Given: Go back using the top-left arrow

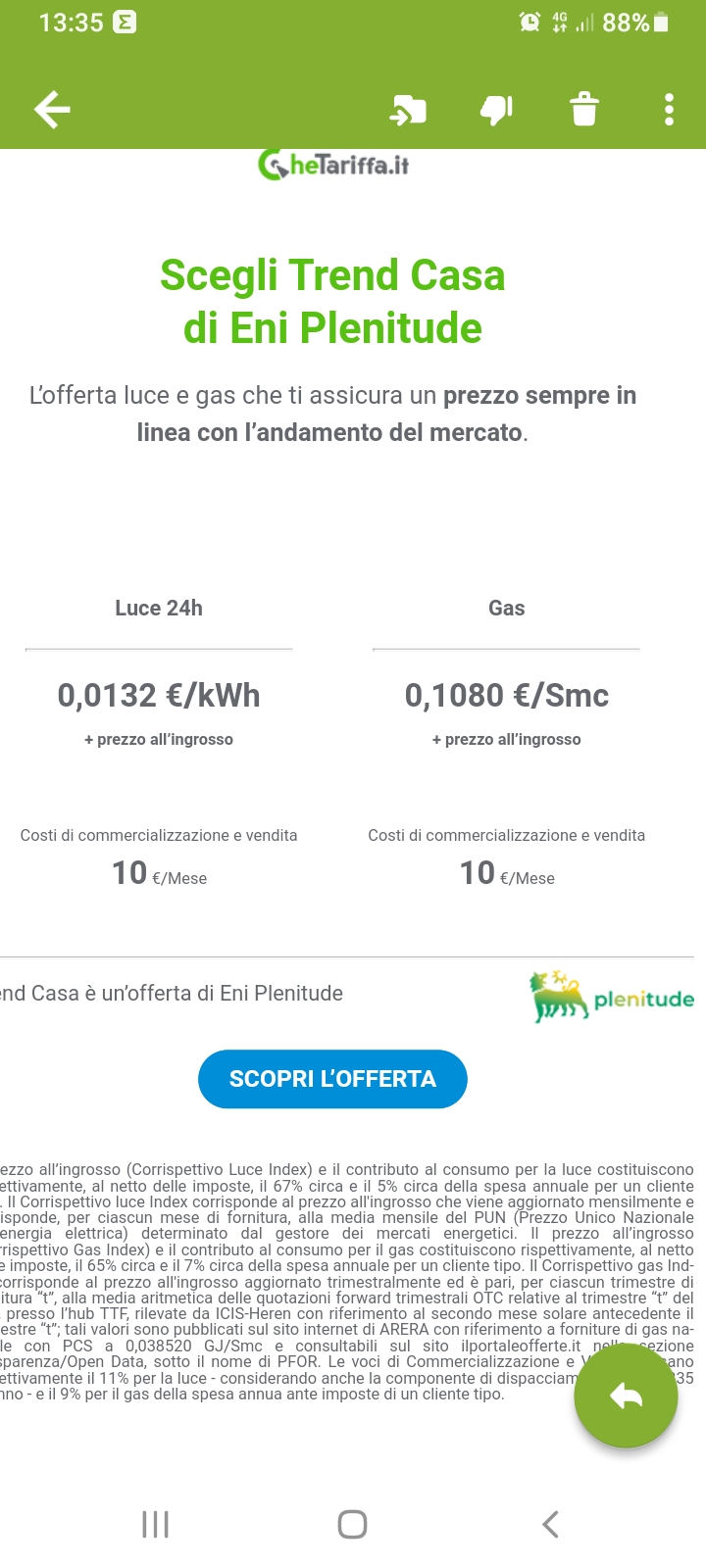Looking at the screenshot, I should click(52, 109).
